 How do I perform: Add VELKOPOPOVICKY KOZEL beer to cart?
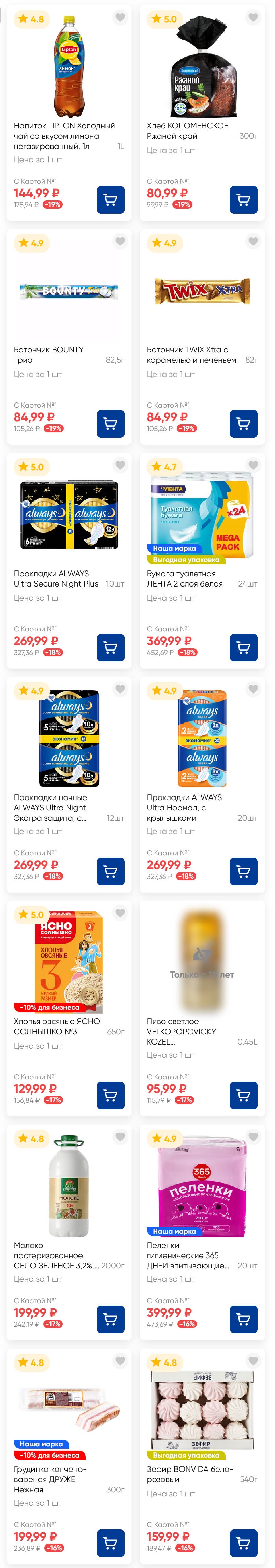[243, 1095]
